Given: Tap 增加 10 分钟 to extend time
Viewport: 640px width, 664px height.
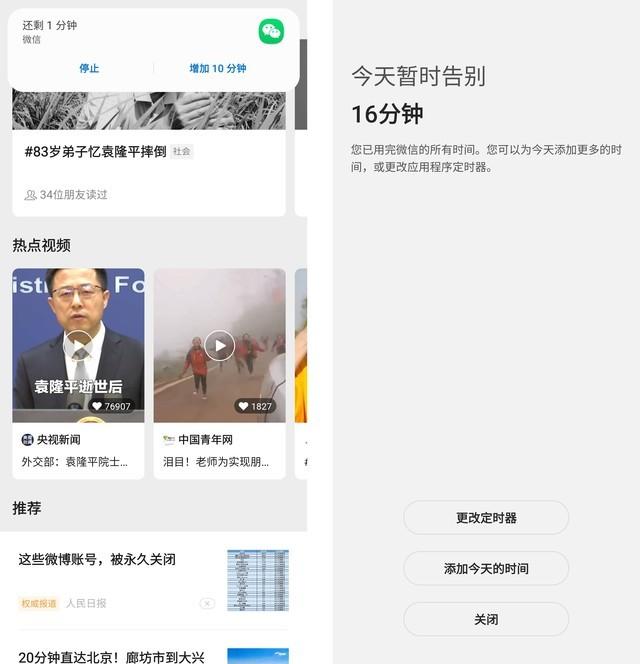Looking at the screenshot, I should pos(218,68).
